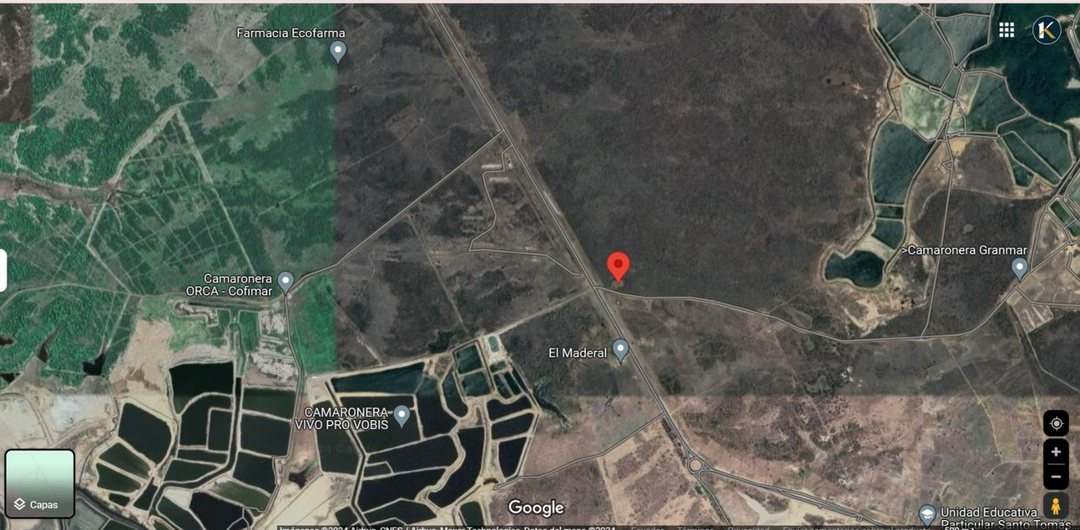Select the El Maderal place marker
This screenshot has height=530, width=1080.
pyautogui.click(x=621, y=350)
